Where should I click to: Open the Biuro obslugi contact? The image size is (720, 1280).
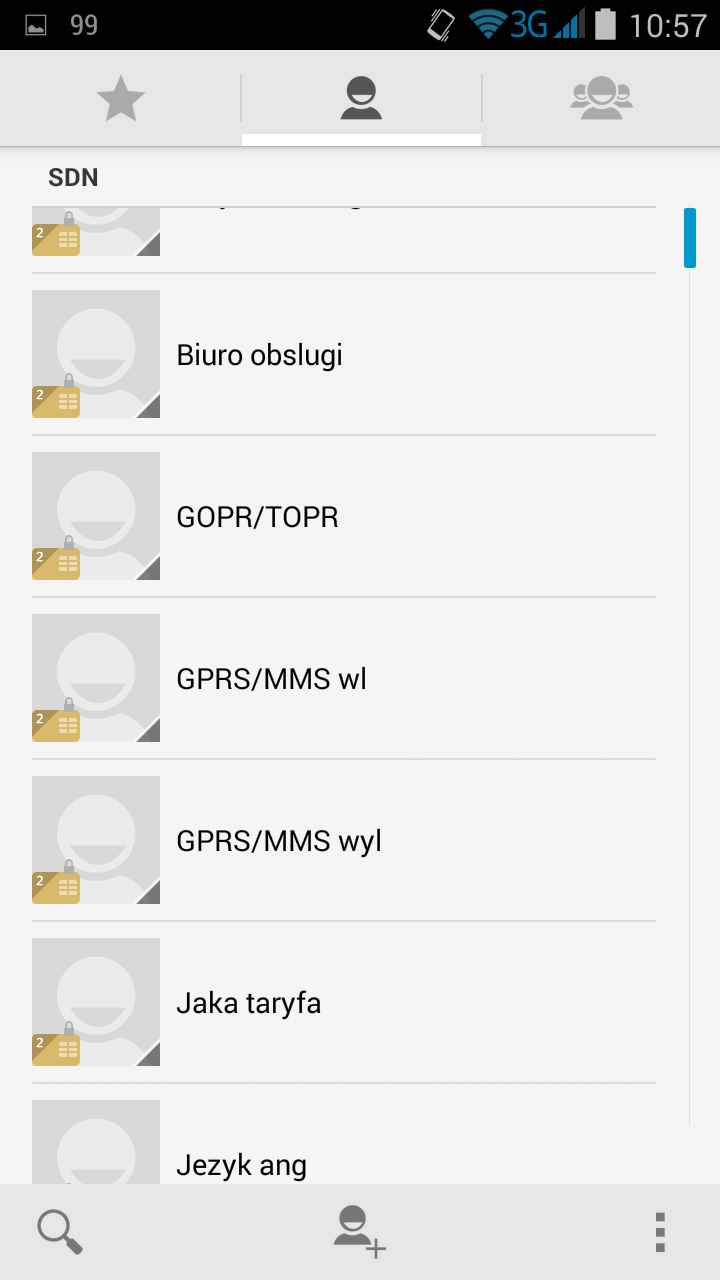click(x=344, y=354)
